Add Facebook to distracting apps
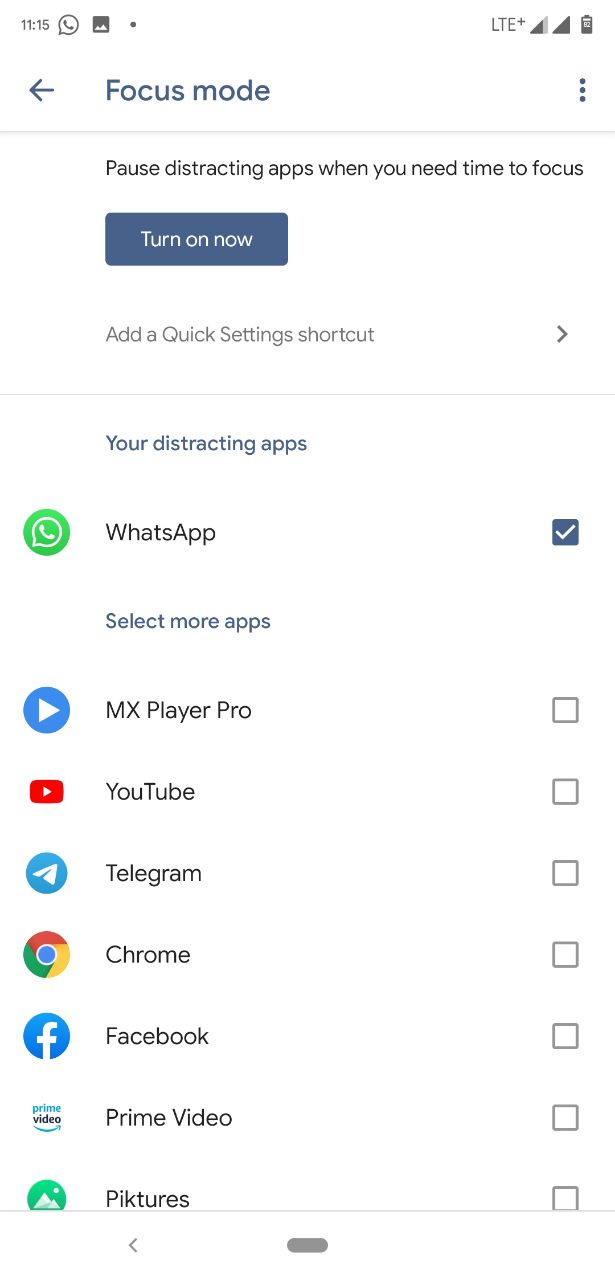 click(x=565, y=1036)
